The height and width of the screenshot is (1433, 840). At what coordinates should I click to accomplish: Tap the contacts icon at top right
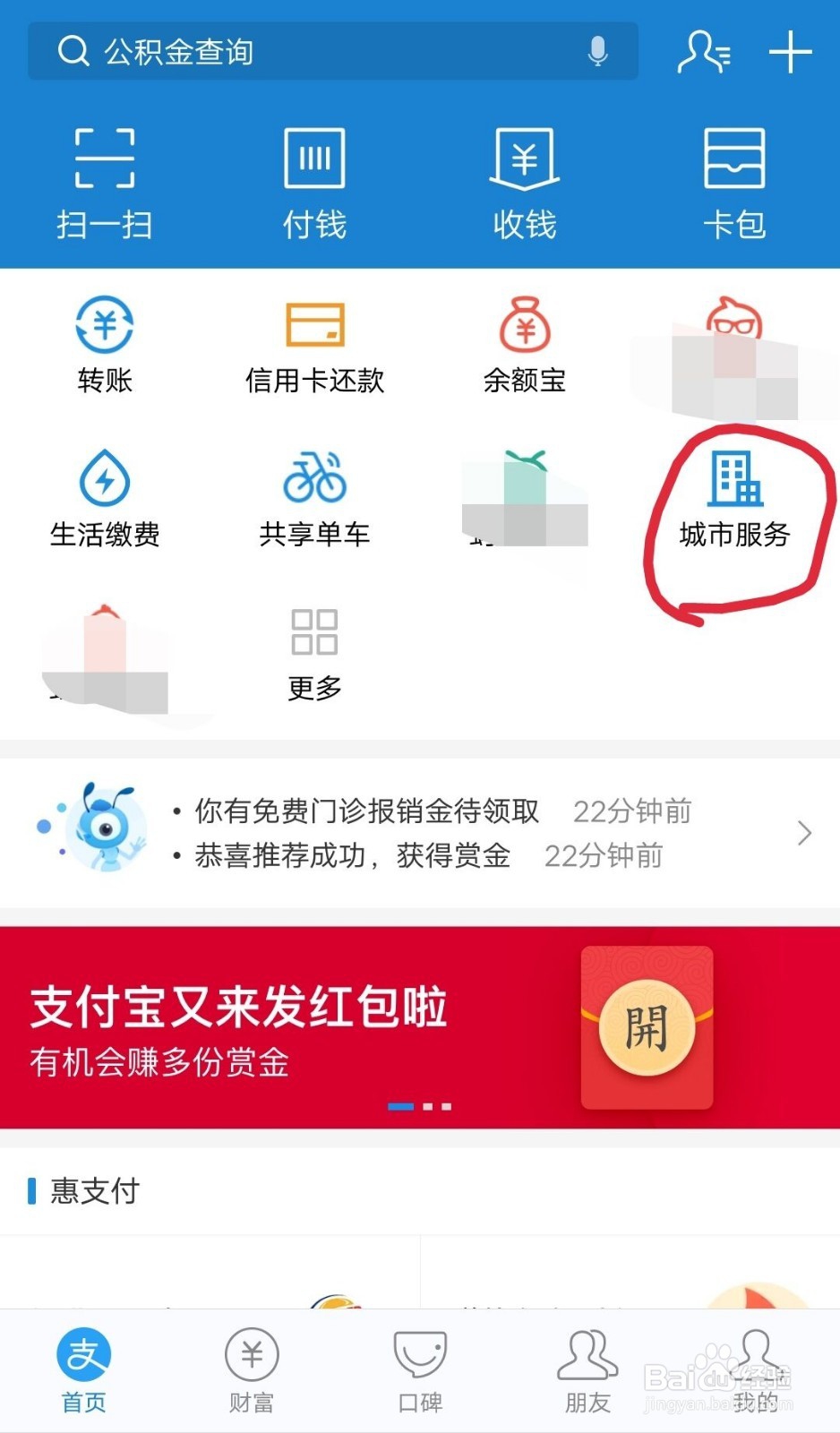click(x=705, y=52)
